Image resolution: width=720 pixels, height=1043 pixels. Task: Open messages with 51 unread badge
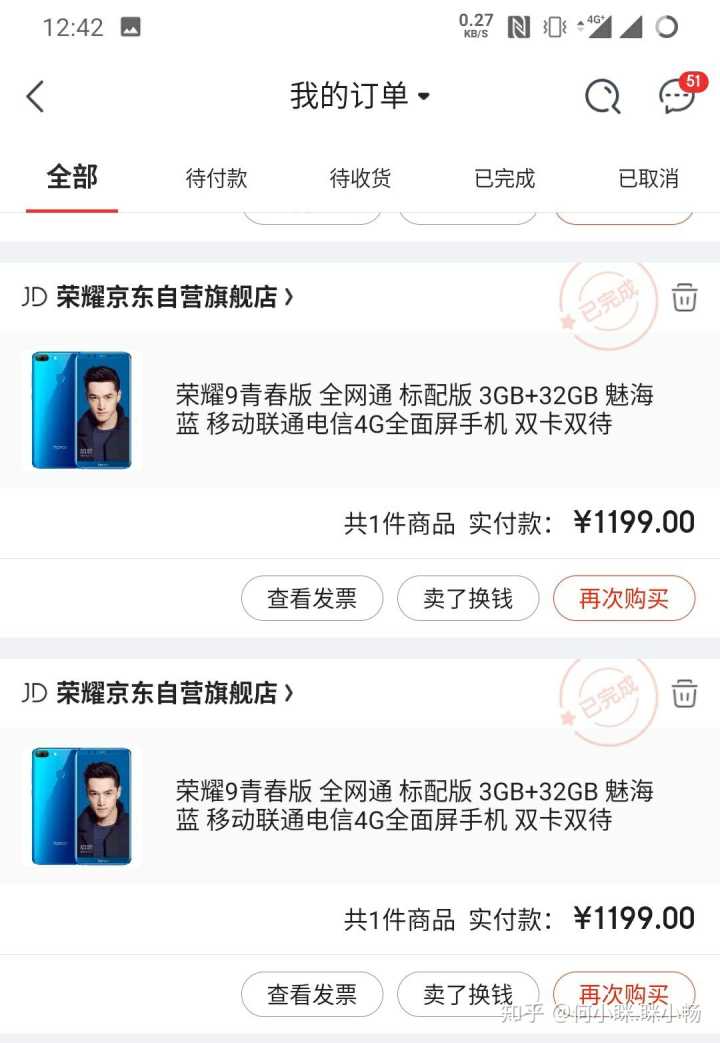pyautogui.click(x=677, y=97)
